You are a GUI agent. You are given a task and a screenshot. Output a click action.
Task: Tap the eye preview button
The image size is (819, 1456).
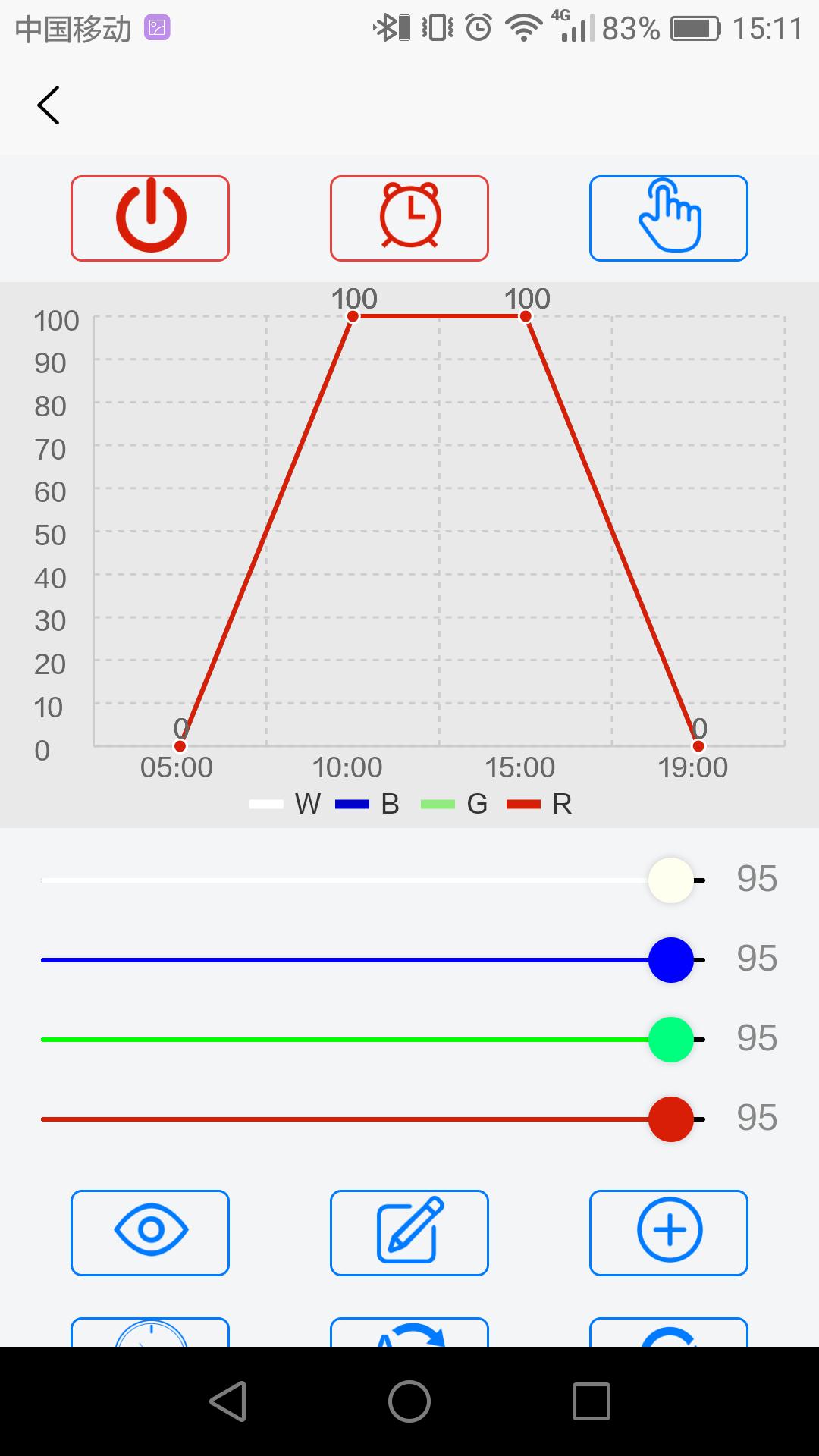point(150,1232)
